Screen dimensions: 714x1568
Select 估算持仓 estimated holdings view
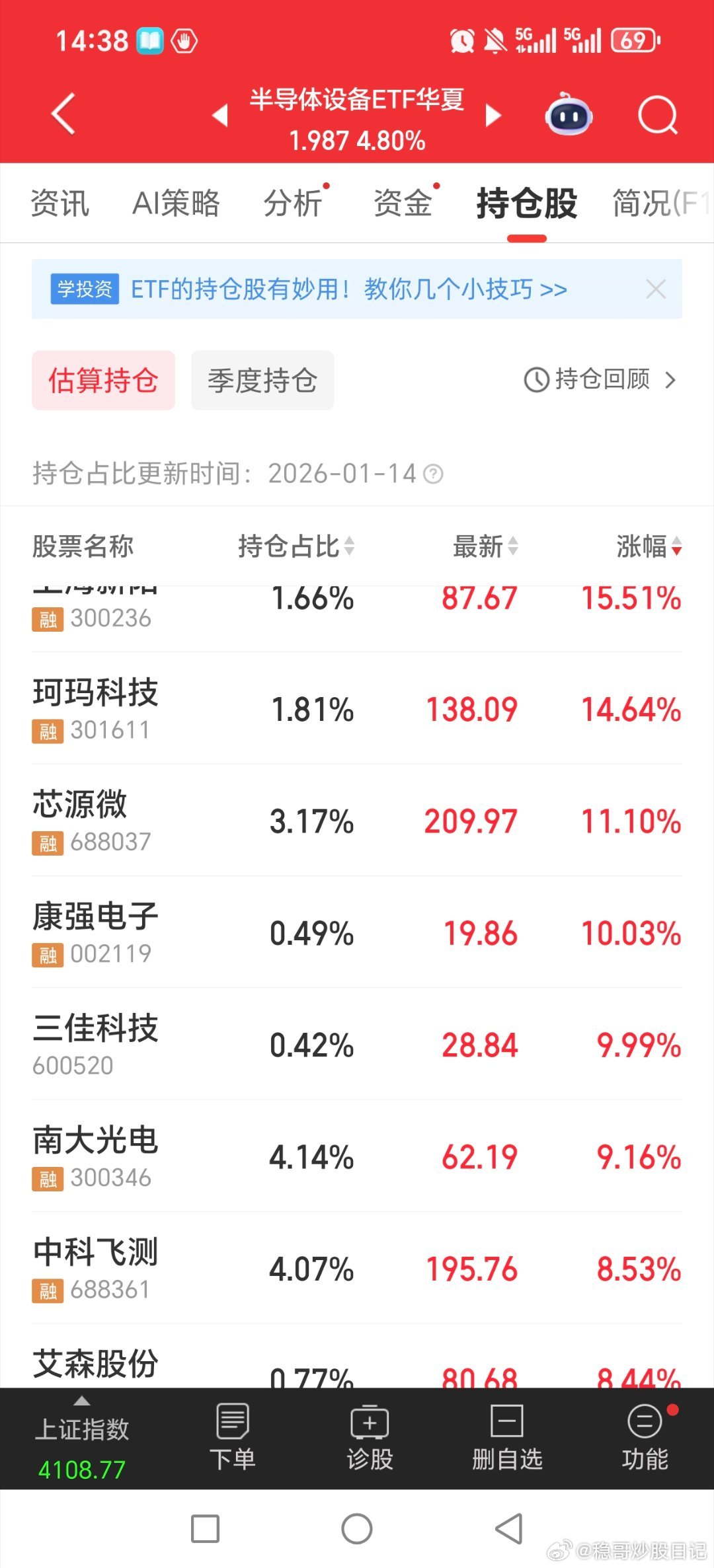click(x=103, y=380)
